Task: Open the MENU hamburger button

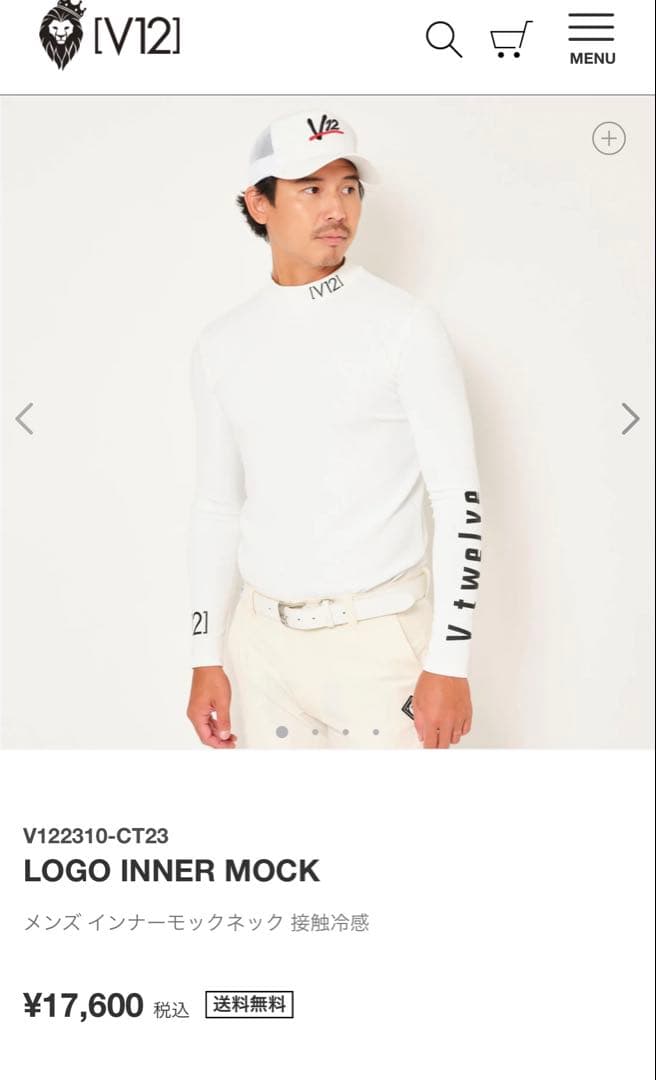Action: (x=592, y=39)
